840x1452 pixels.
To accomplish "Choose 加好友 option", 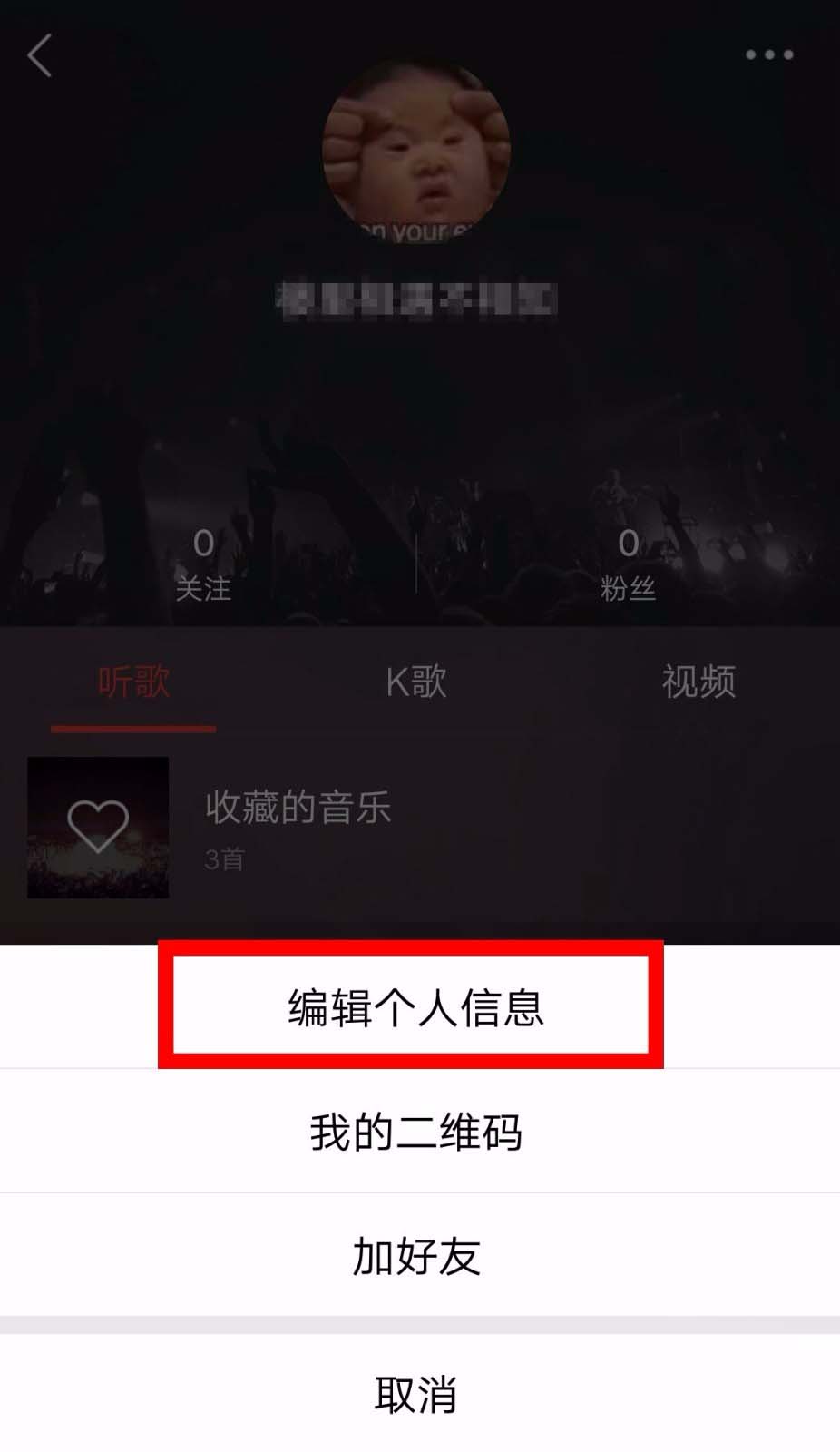I will pos(415,1256).
